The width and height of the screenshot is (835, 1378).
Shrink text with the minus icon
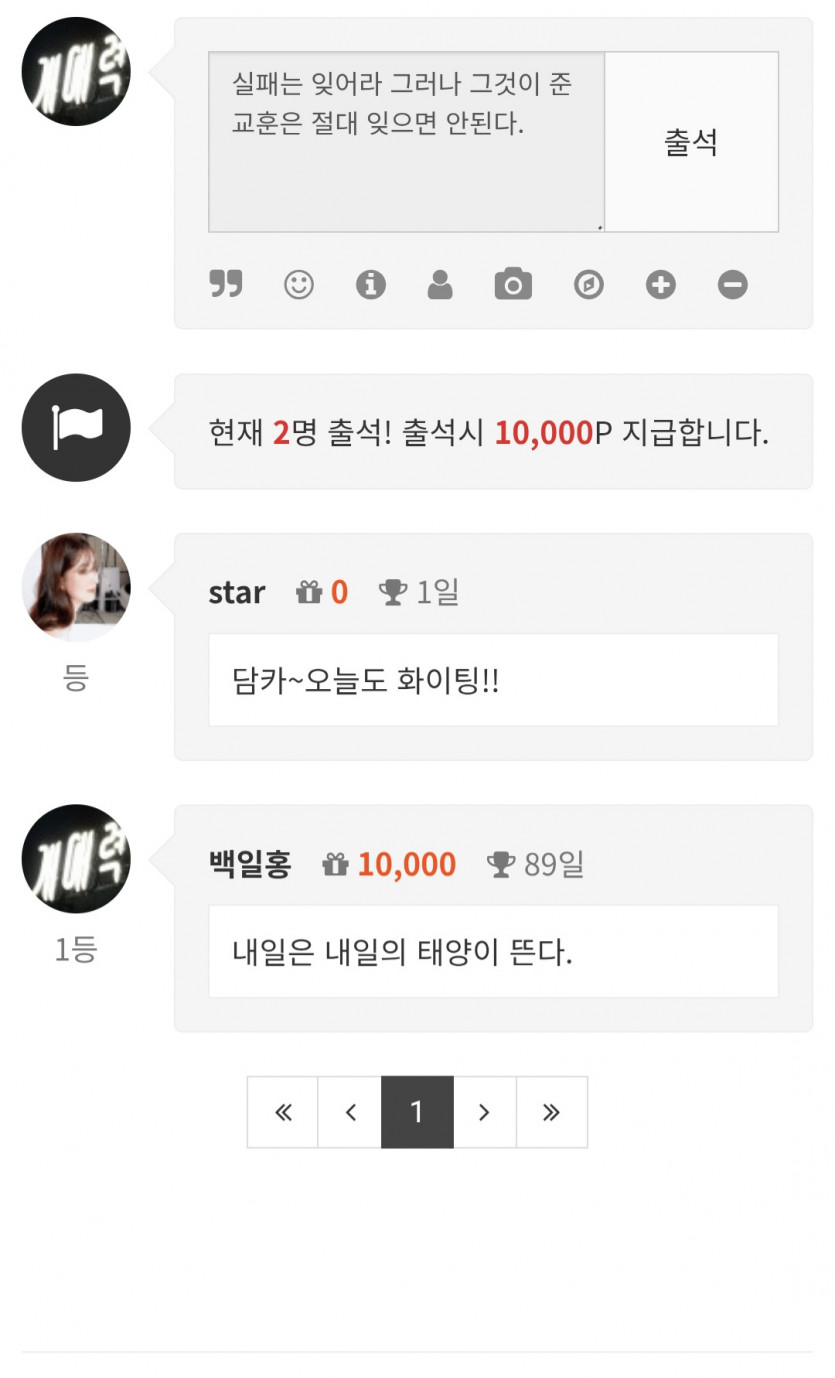(x=733, y=285)
